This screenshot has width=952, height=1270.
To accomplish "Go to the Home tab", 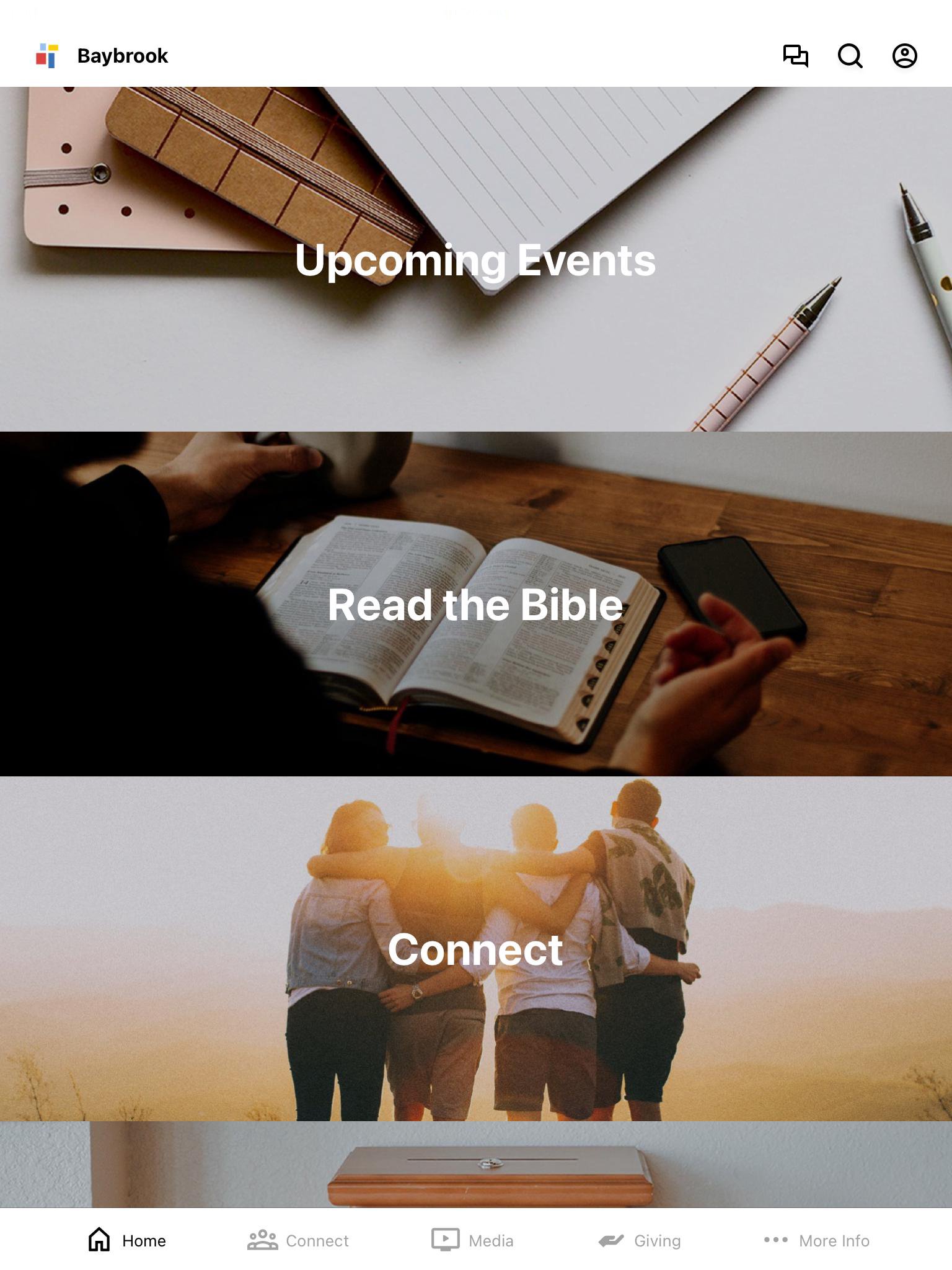I will [127, 1240].
